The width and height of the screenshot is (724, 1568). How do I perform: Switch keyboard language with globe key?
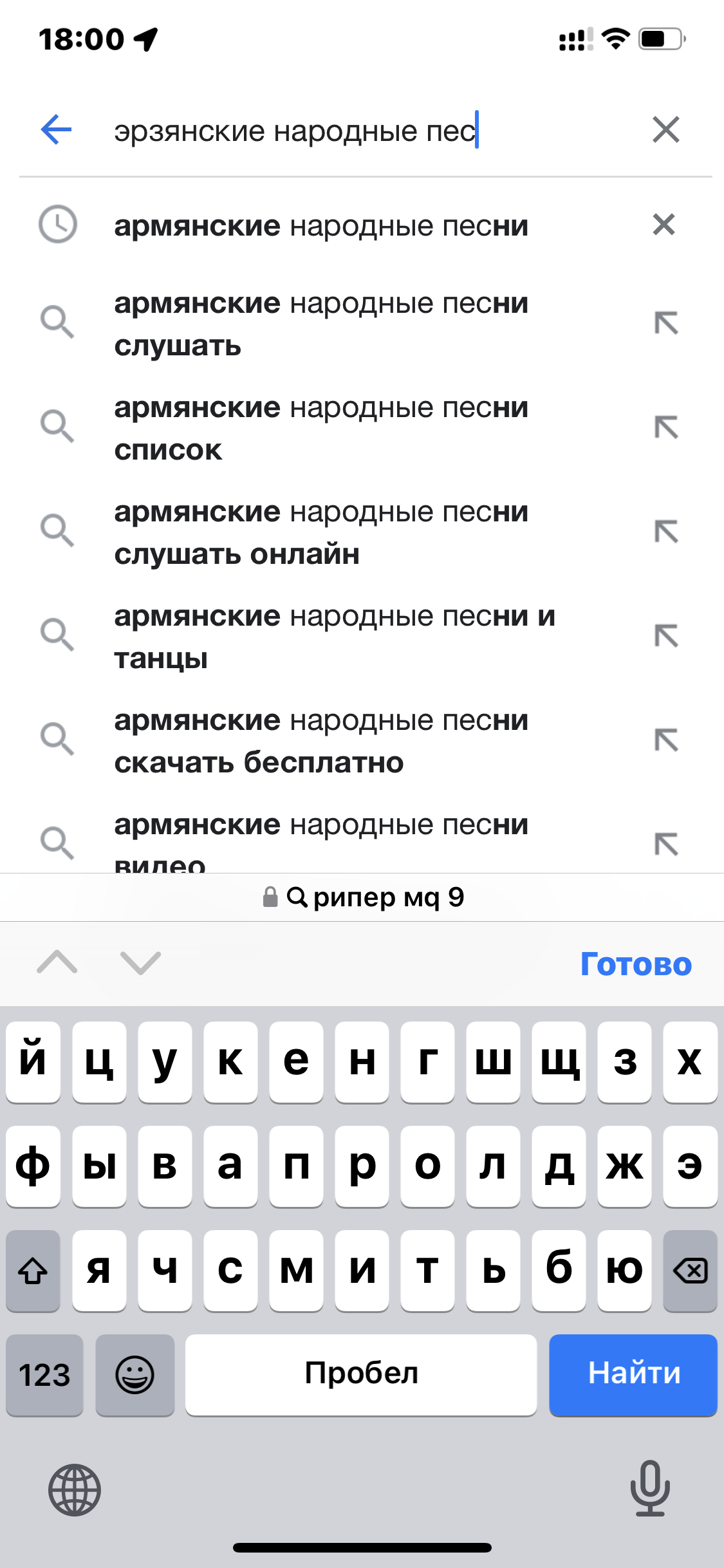pyautogui.click(x=75, y=1490)
